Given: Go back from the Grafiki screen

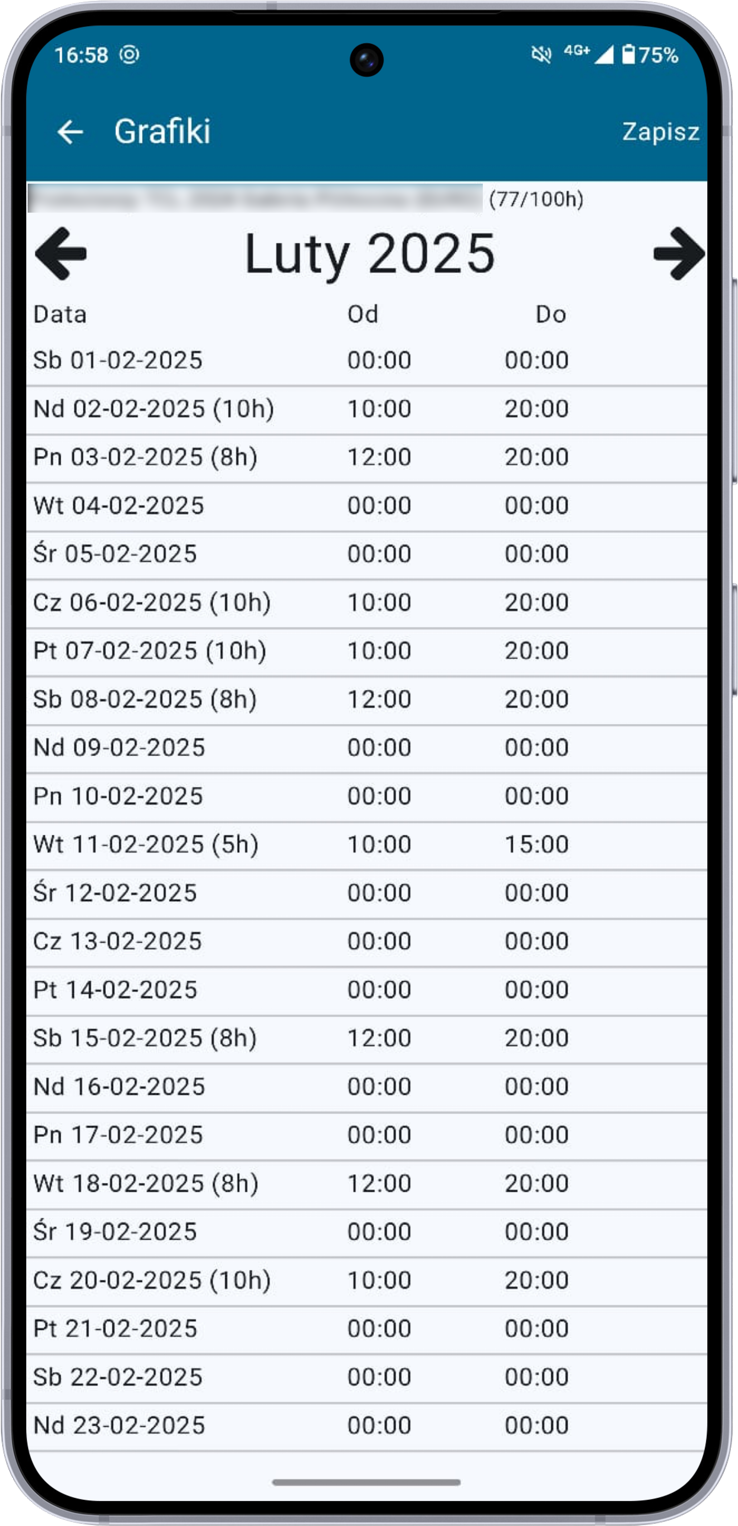Looking at the screenshot, I should click(x=70, y=132).
